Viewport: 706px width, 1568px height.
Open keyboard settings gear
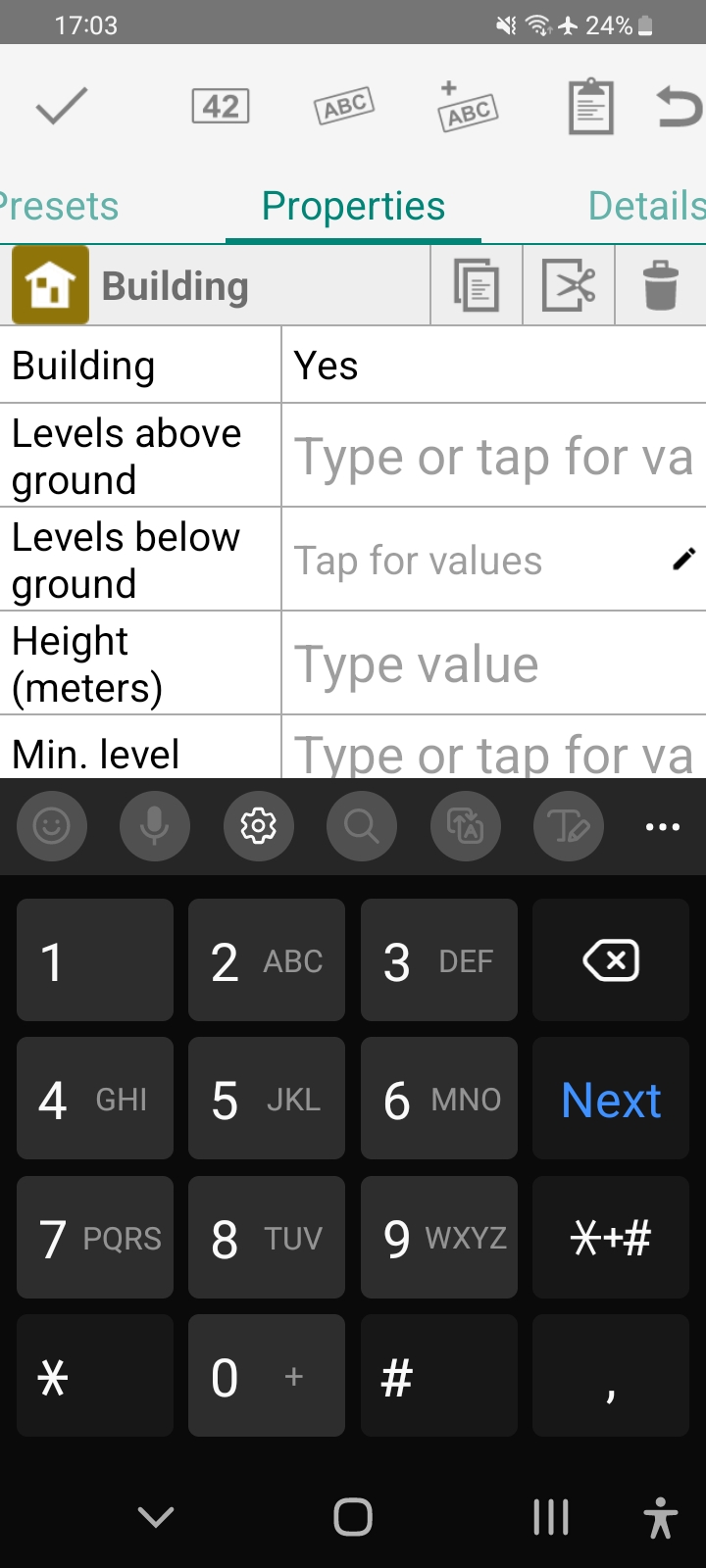259,826
